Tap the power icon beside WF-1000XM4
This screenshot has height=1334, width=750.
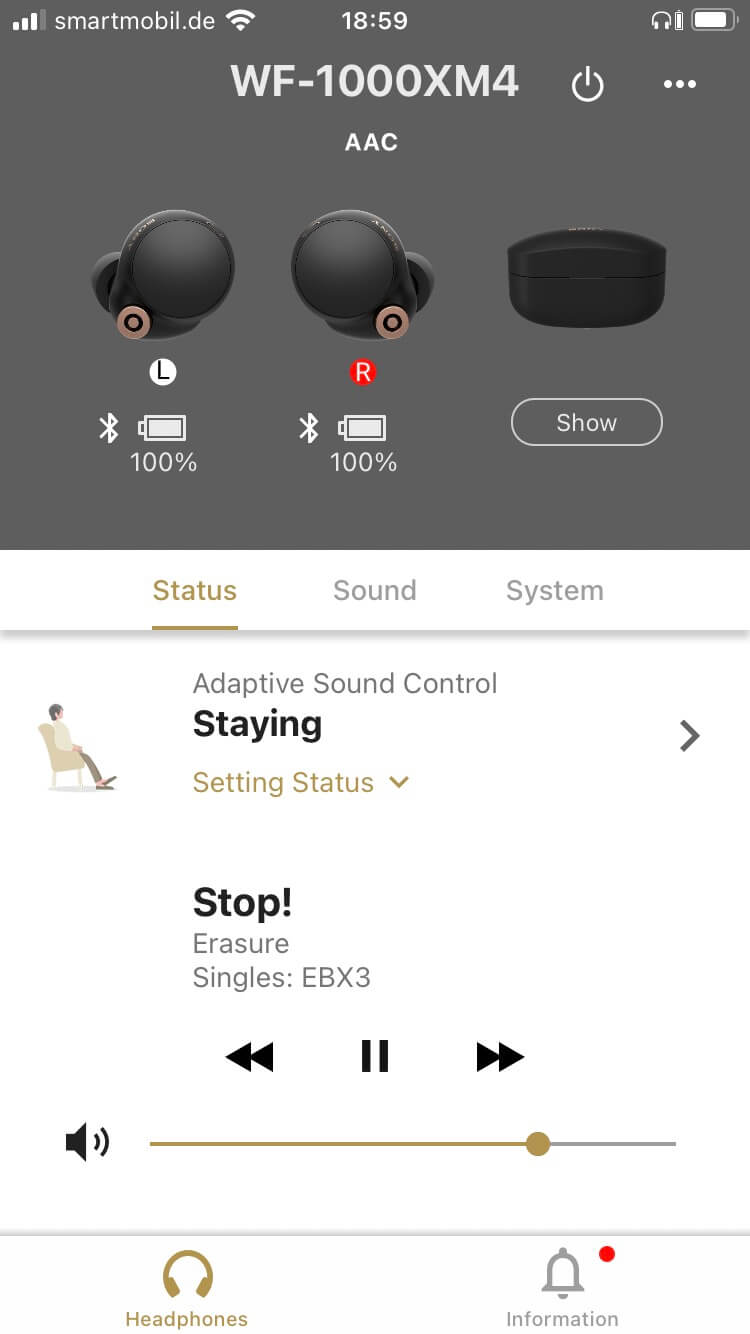tap(588, 85)
